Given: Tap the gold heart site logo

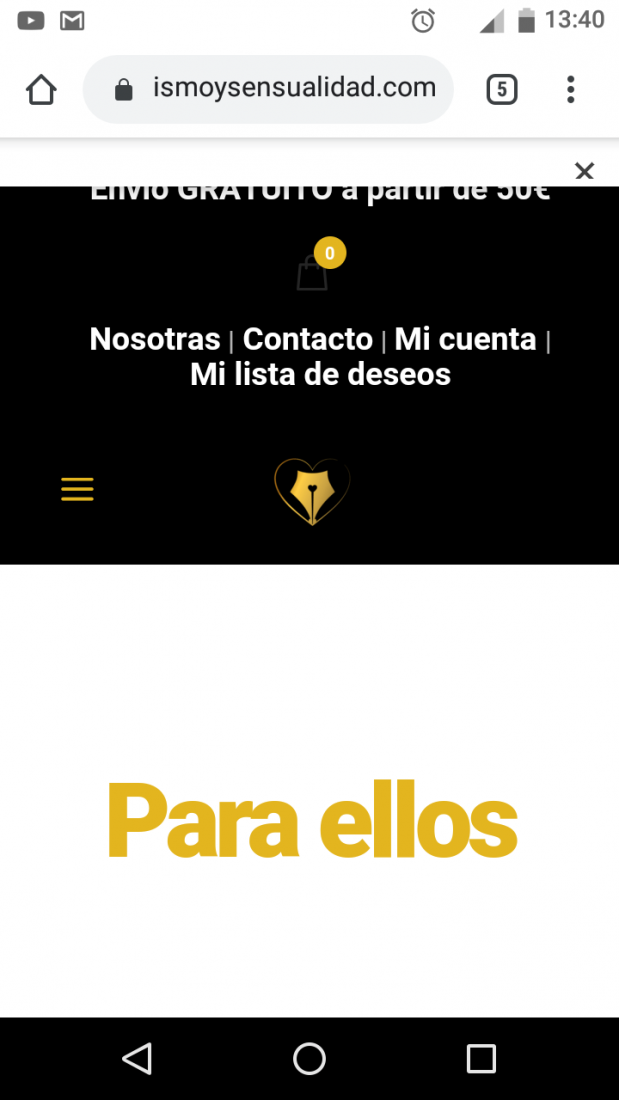Looking at the screenshot, I should (312, 491).
